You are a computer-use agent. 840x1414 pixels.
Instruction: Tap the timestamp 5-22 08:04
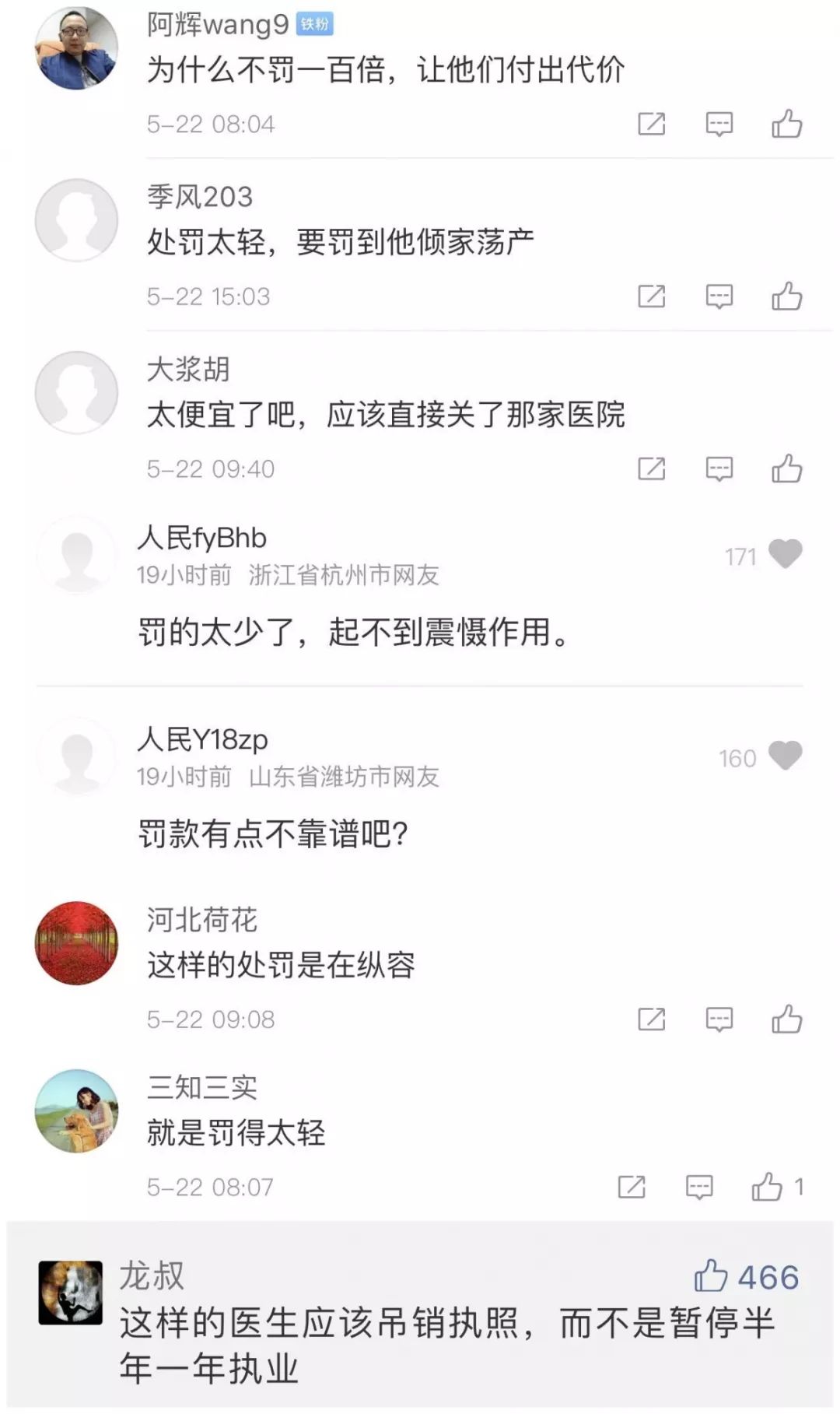pyautogui.click(x=208, y=123)
